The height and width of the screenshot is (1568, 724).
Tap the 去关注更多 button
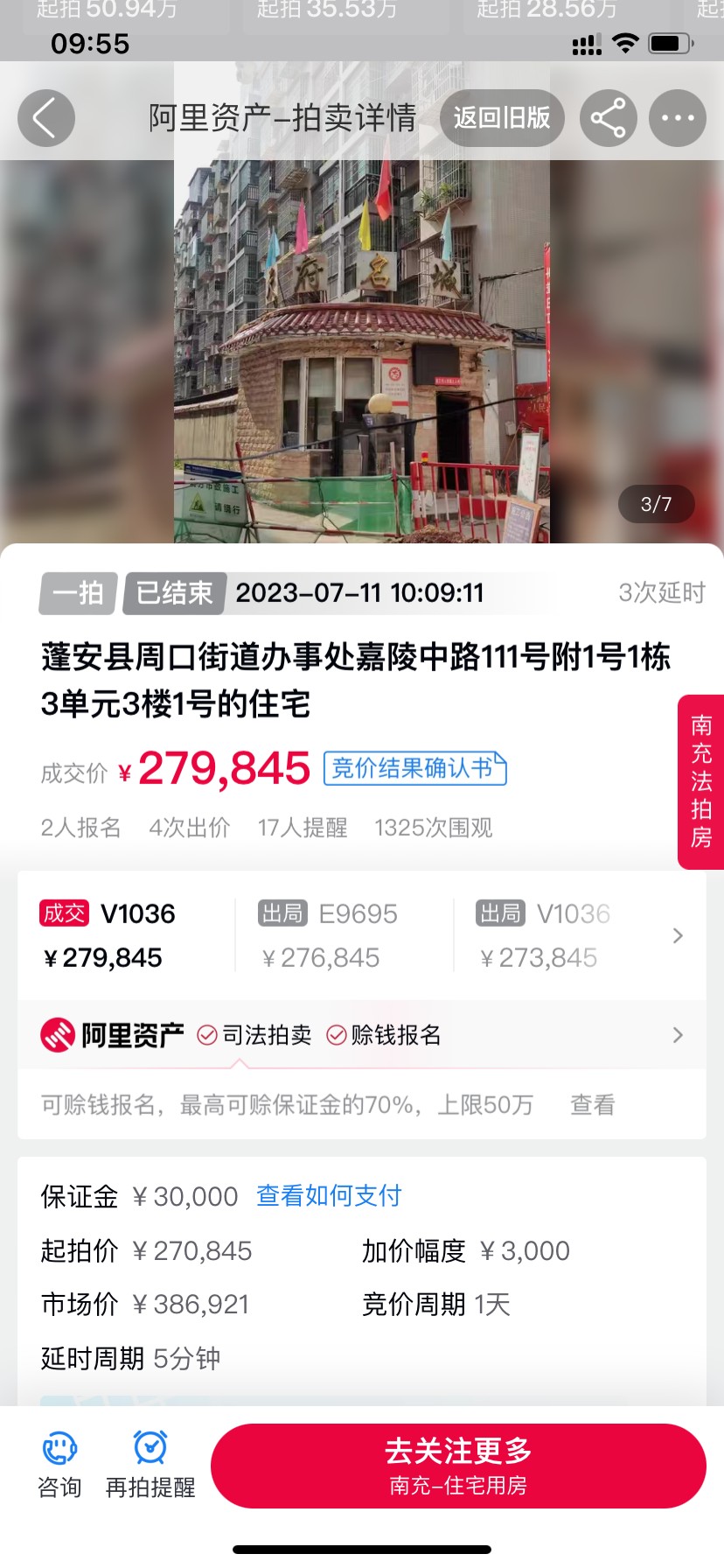458,1466
